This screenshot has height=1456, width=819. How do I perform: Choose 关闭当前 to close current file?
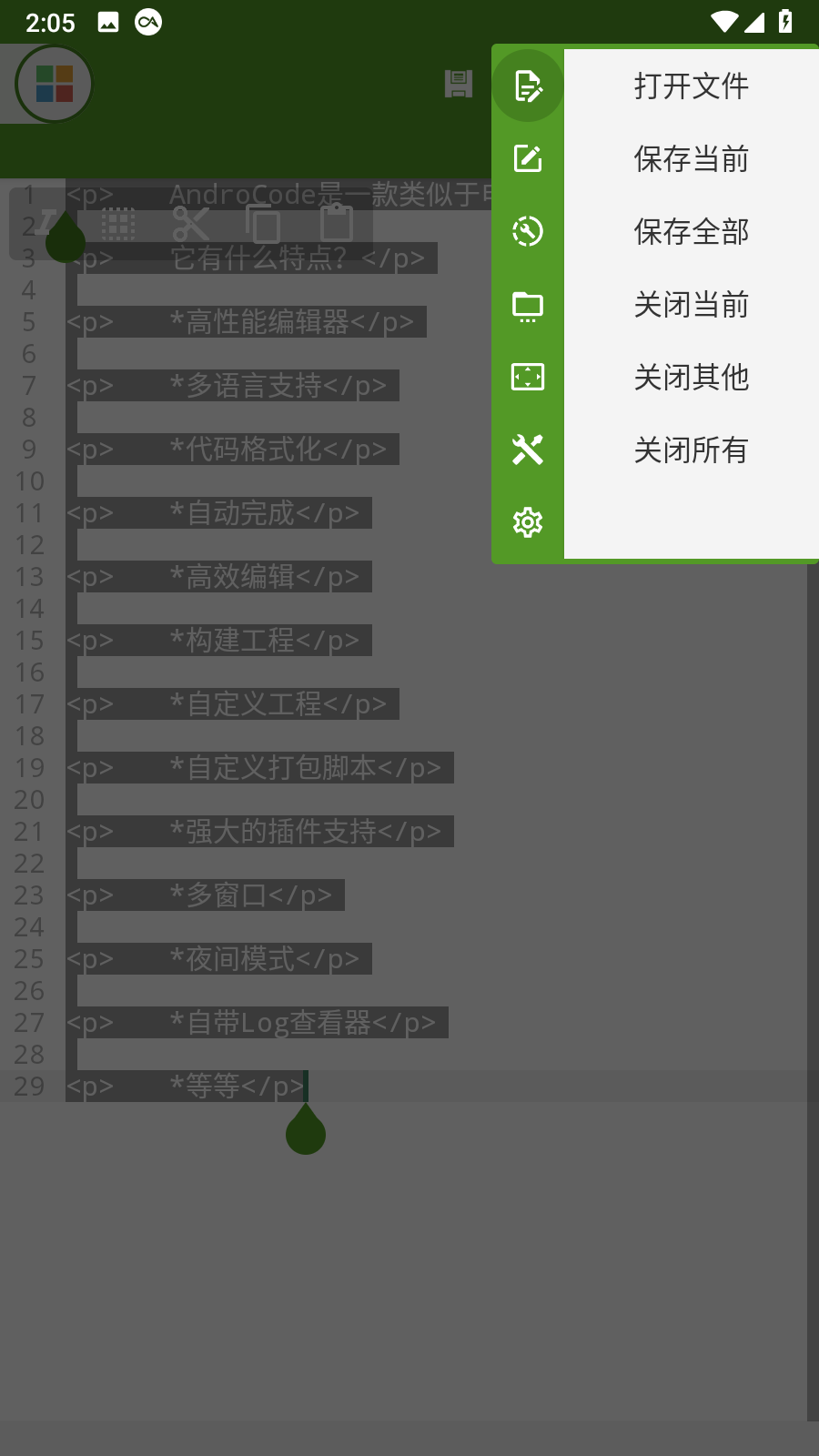[691, 306]
